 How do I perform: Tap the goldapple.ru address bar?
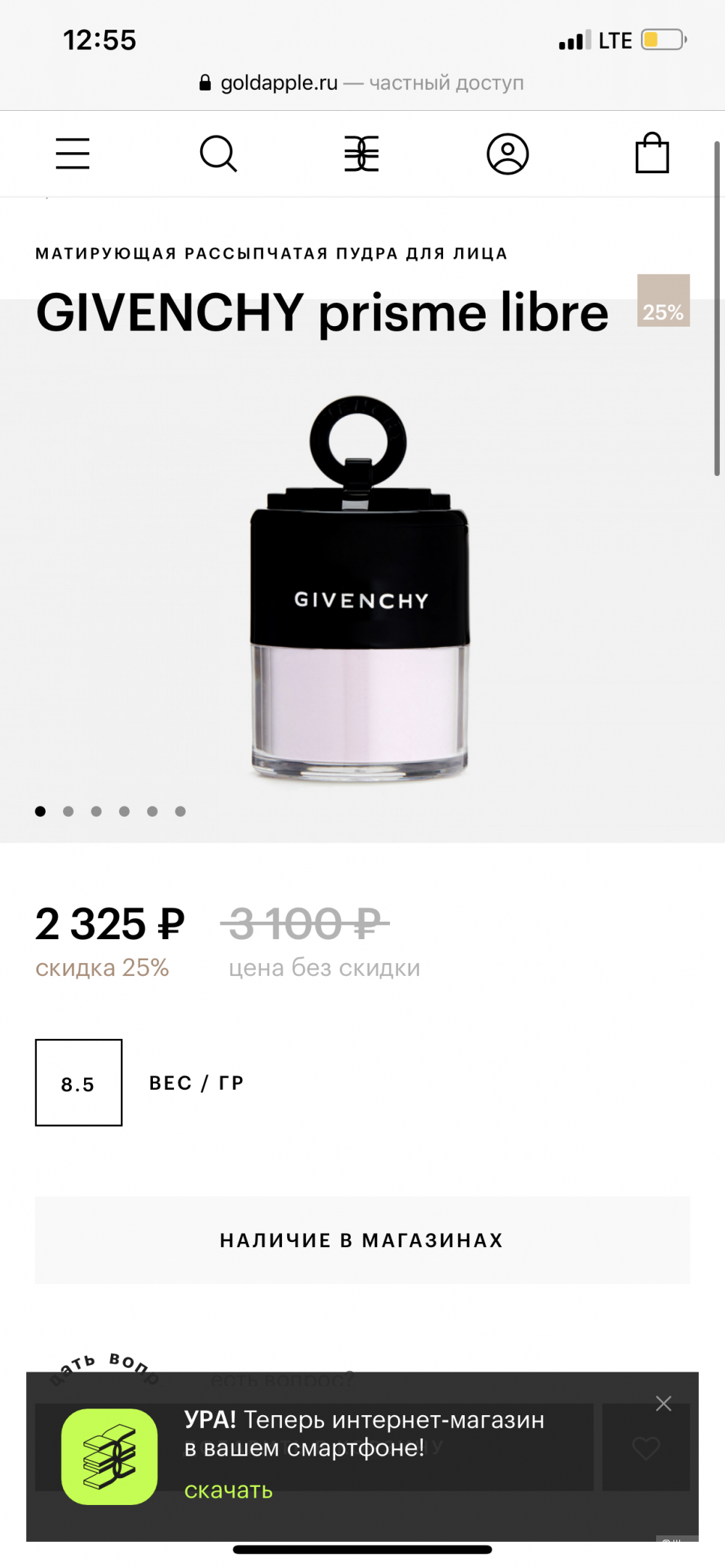362,83
